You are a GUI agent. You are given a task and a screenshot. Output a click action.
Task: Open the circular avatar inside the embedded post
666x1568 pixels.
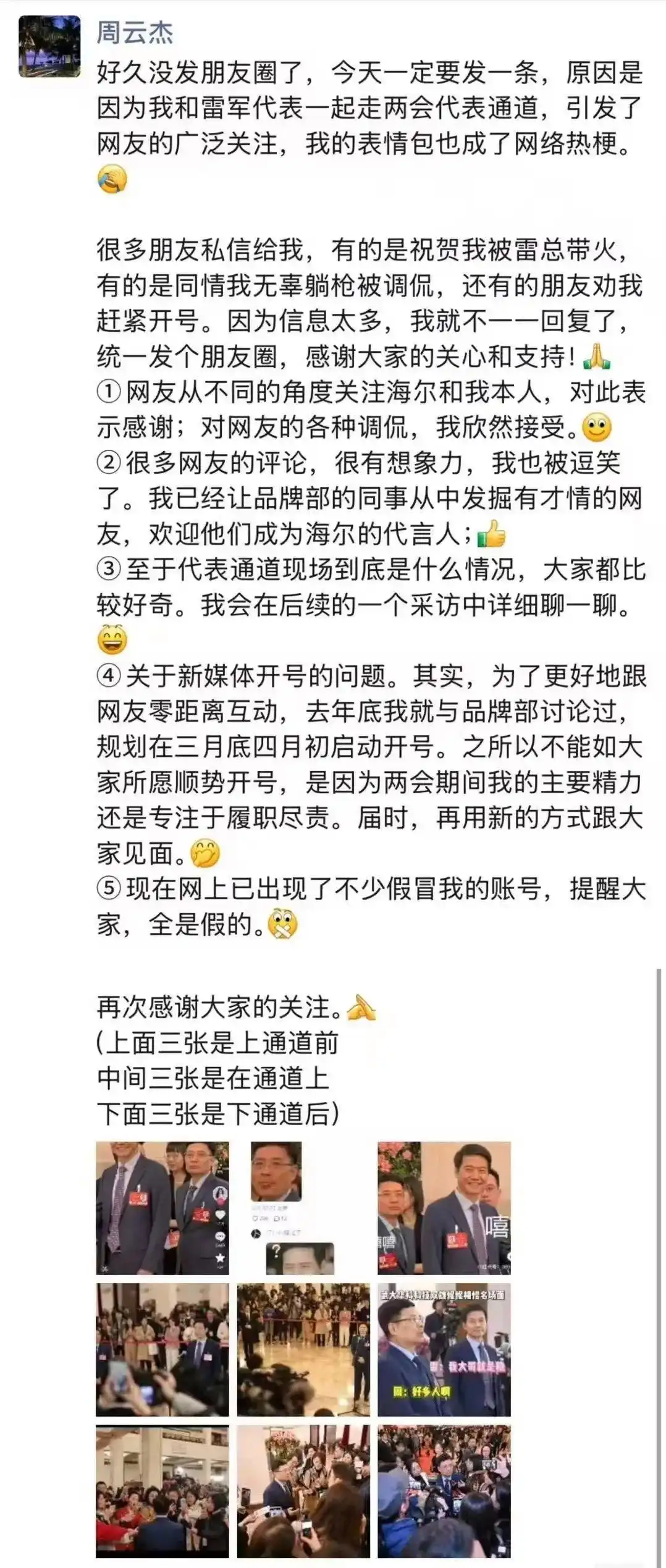[256, 1234]
